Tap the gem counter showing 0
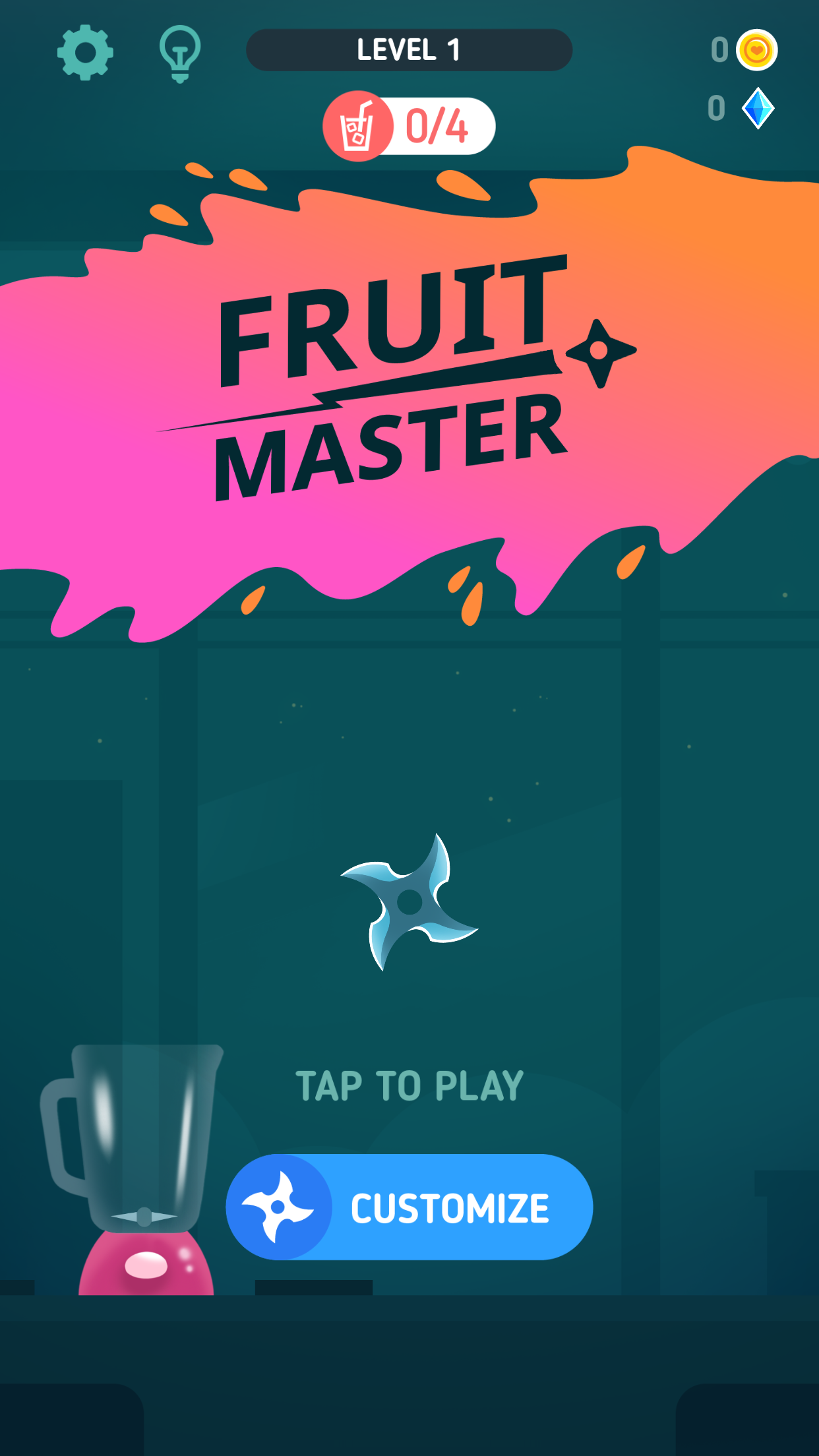Screen dimensions: 819x1456 pos(715,107)
